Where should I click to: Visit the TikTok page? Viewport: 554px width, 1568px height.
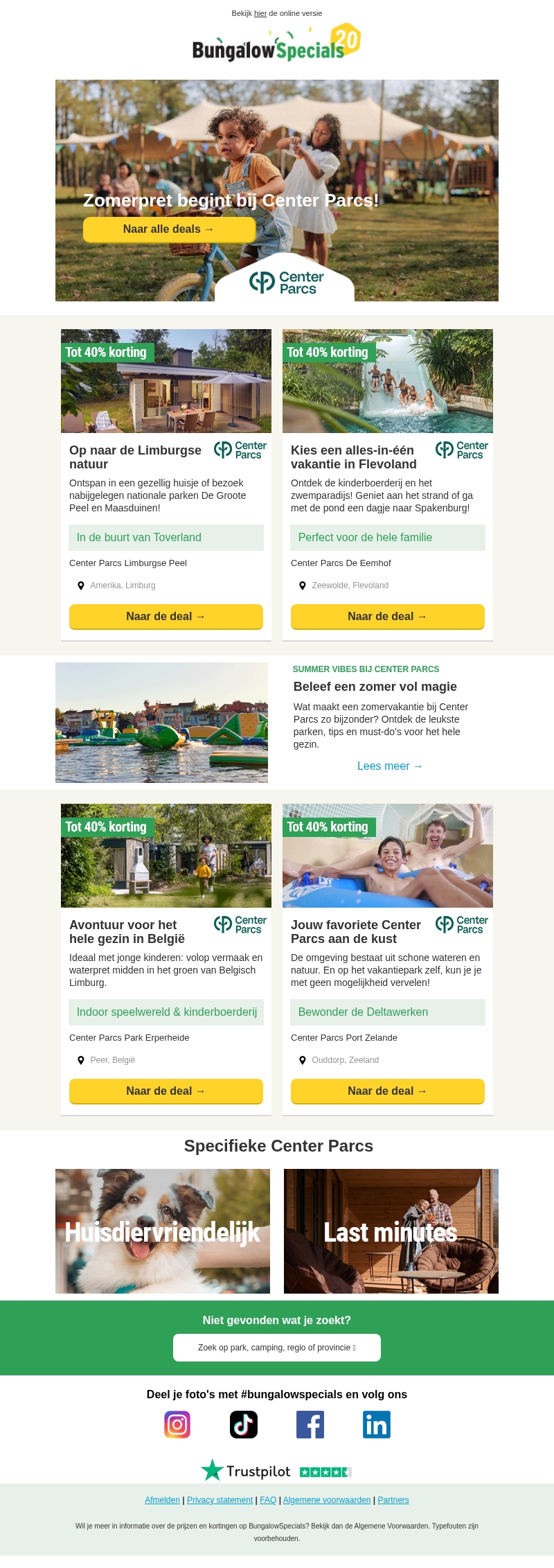pyautogui.click(x=244, y=1425)
